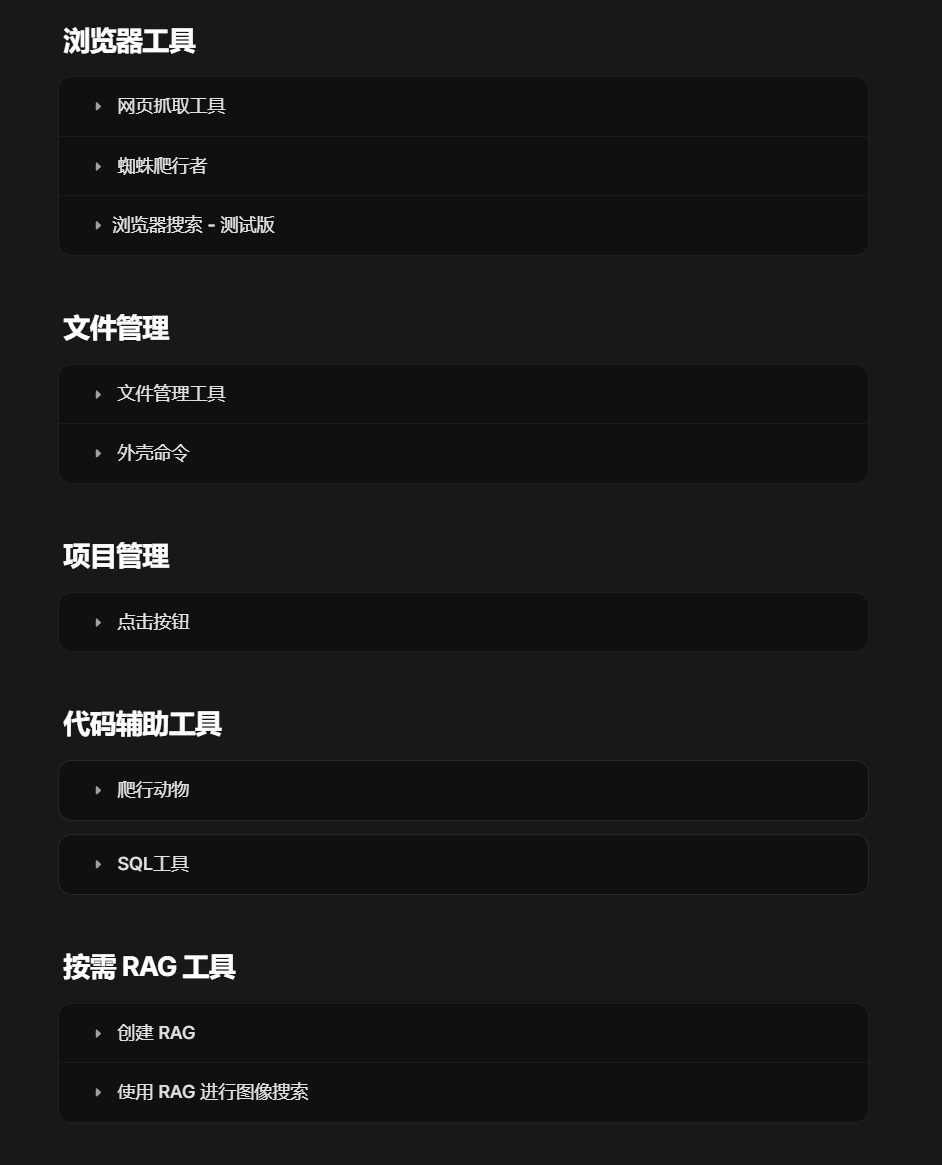Expand 浏览器搜索 - 测试版
This screenshot has height=1165, width=942.
(x=193, y=225)
